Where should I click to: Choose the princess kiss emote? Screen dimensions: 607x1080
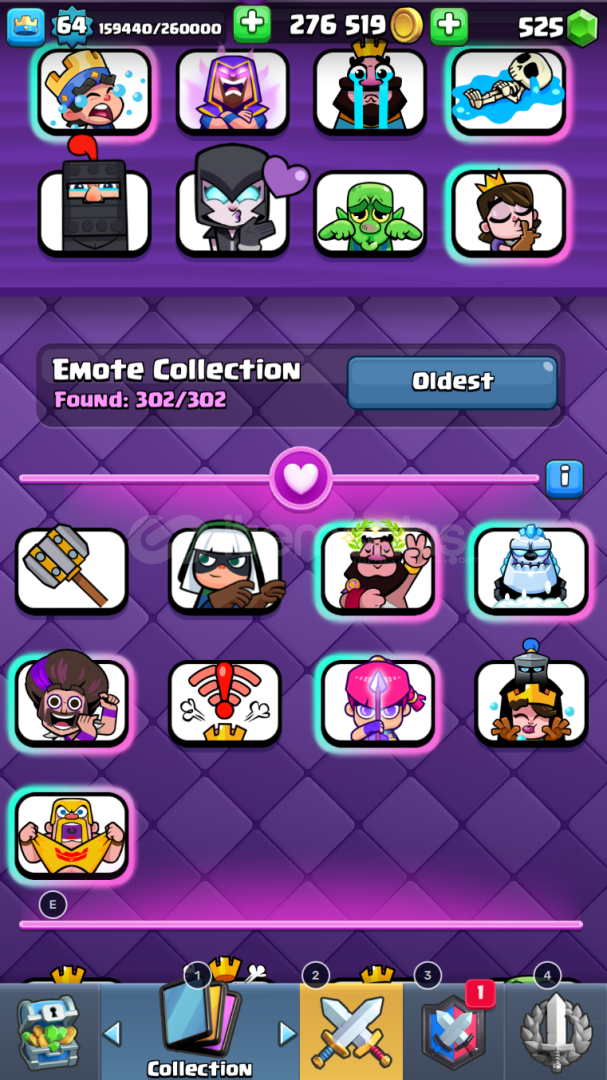point(508,213)
